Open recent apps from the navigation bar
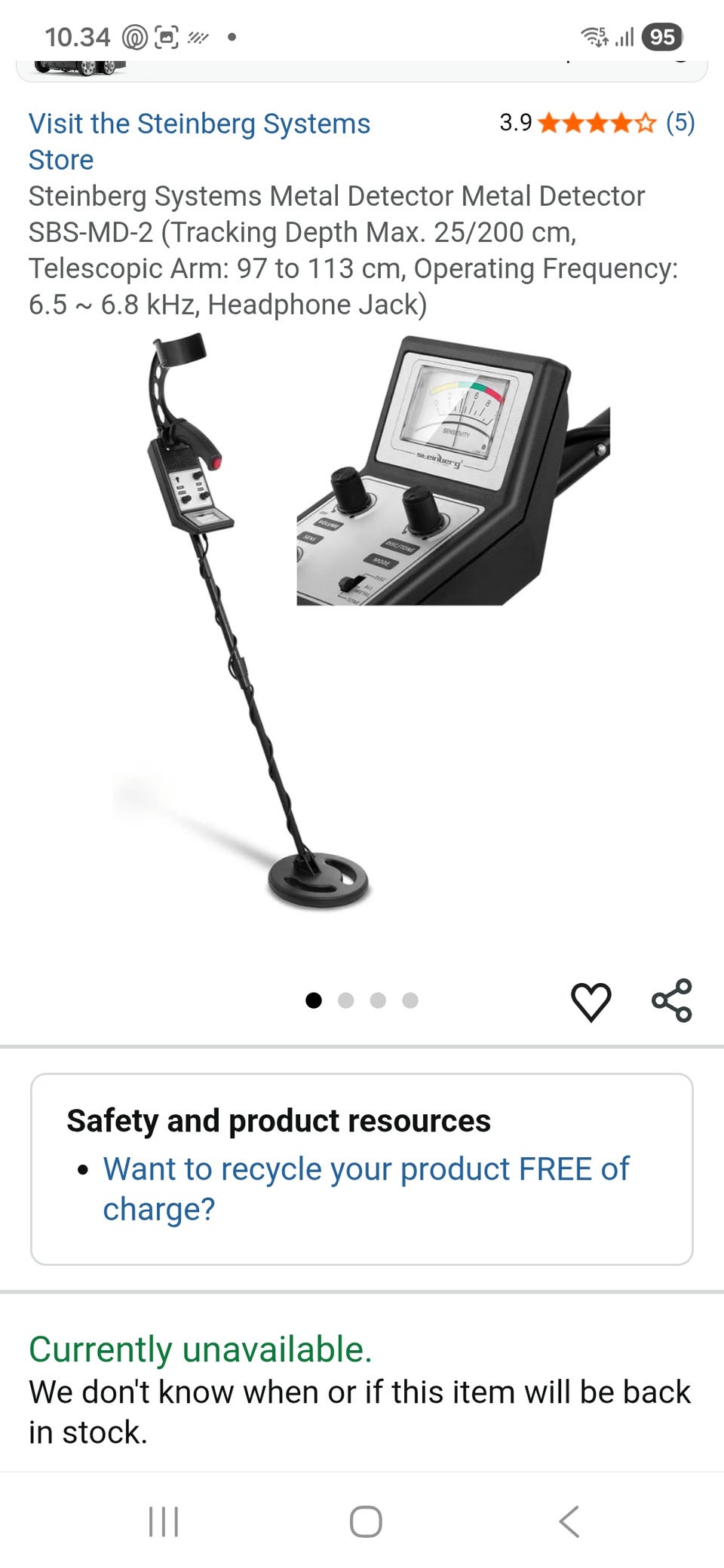 coord(164,1521)
